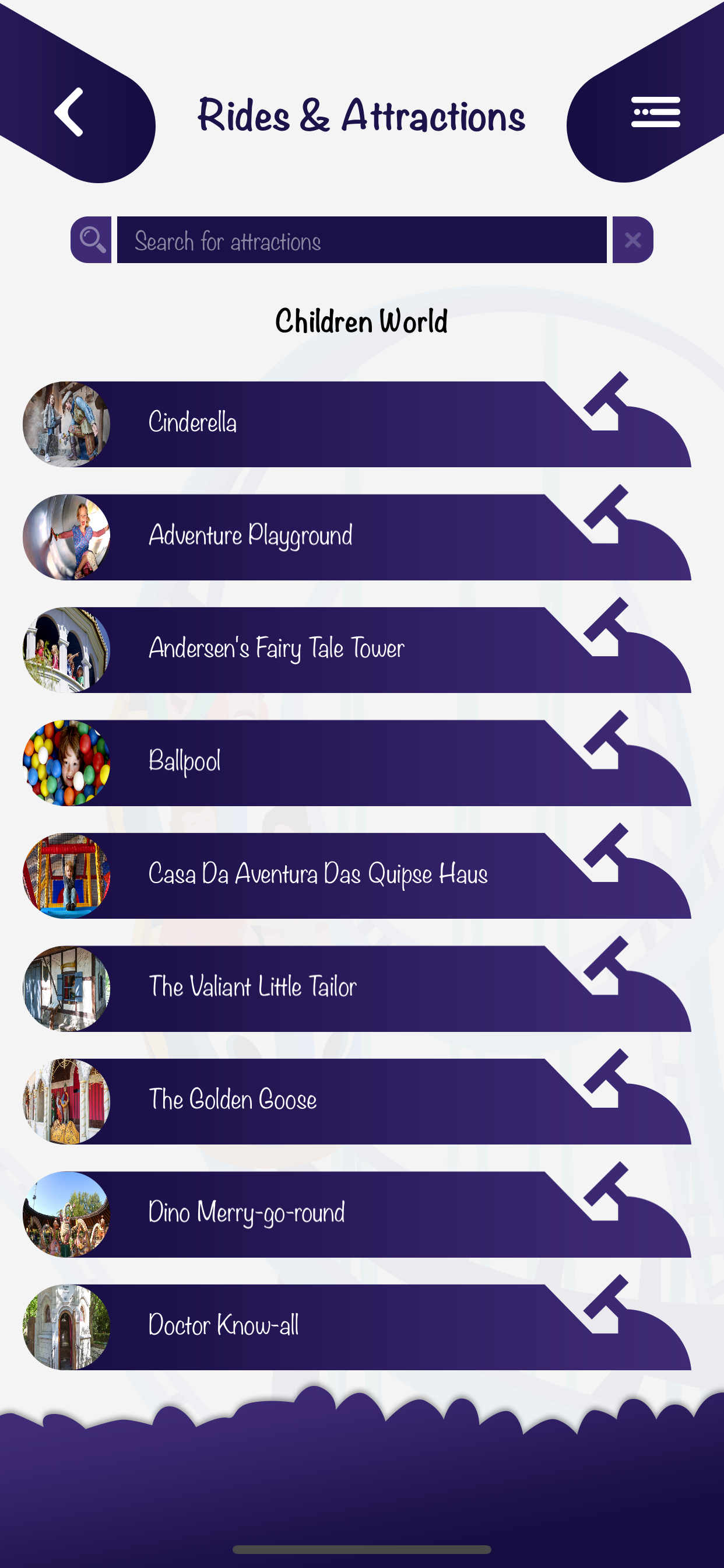This screenshot has width=724, height=1568.
Task: Tap the magnifier search icon
Action: coord(92,240)
